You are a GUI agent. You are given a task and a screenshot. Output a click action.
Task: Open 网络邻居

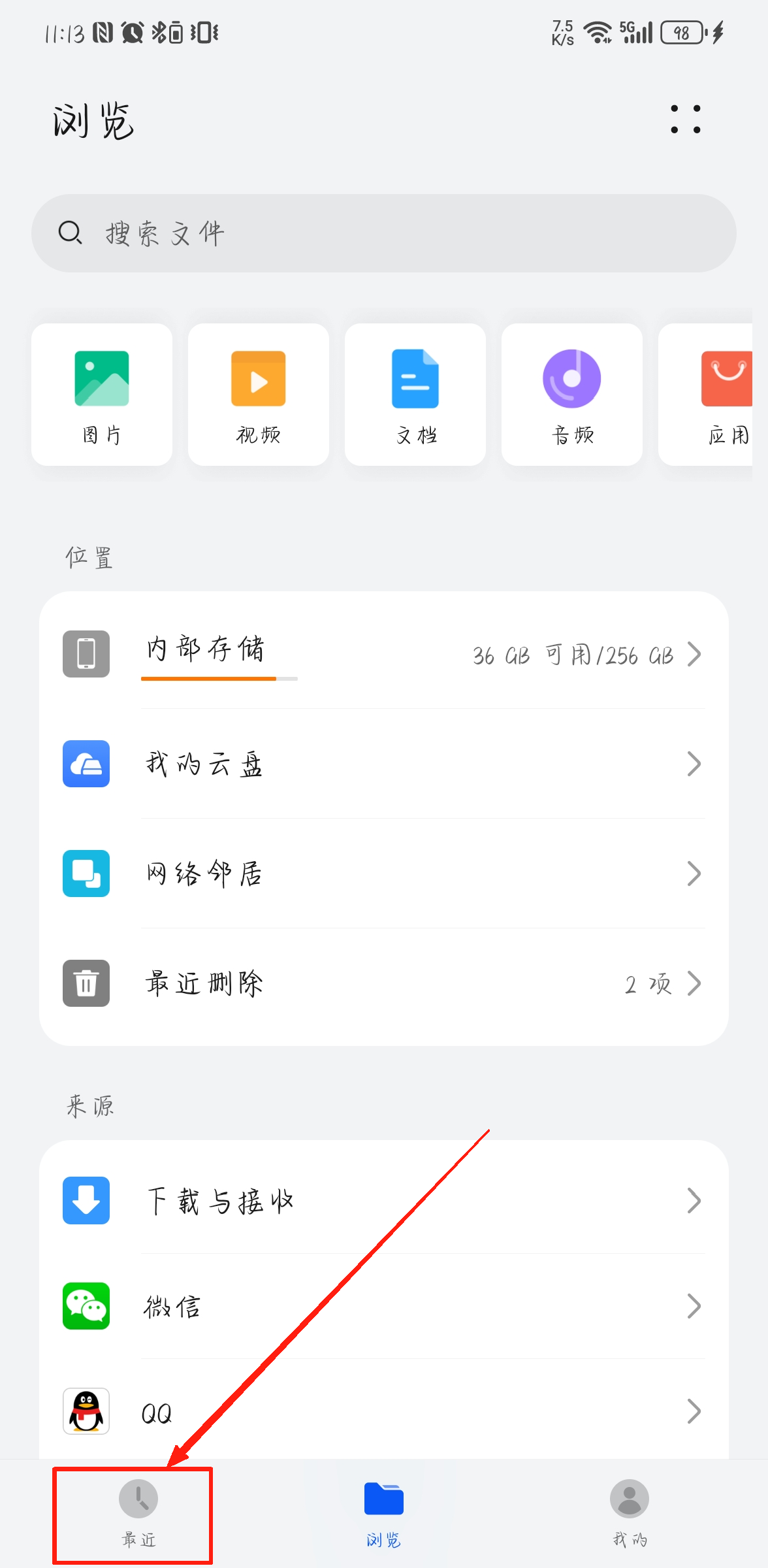[x=384, y=874]
